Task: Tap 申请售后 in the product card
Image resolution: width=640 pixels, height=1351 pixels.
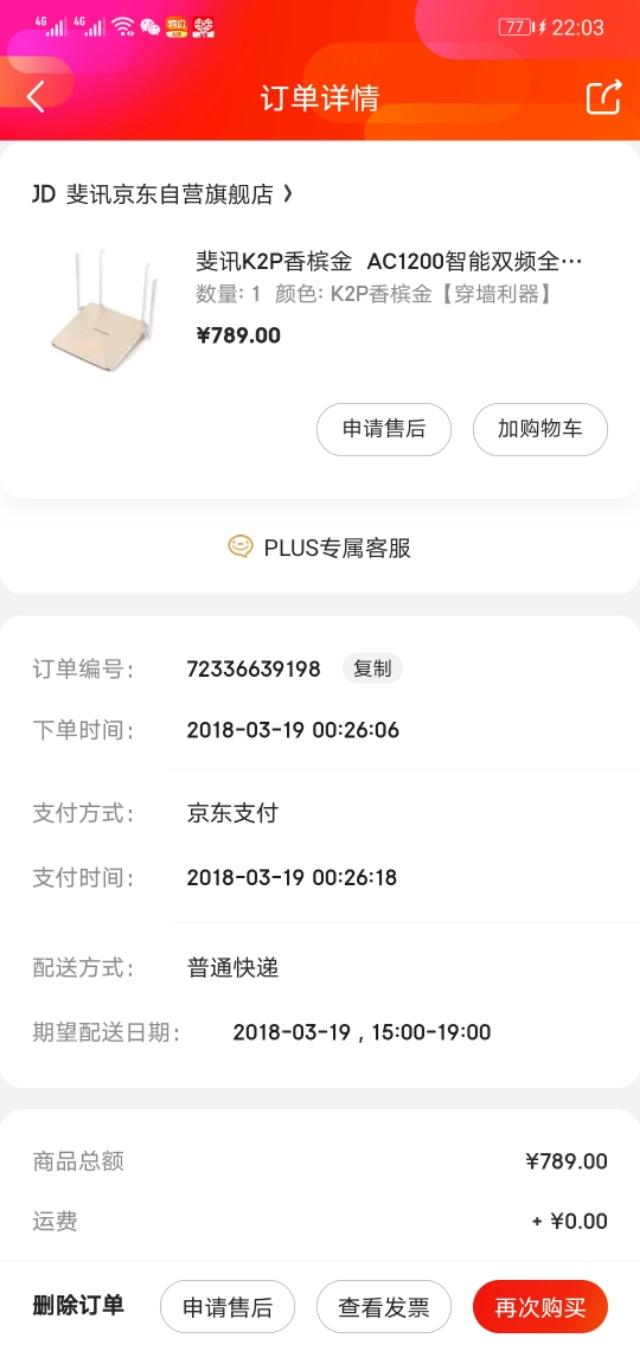Action: point(384,429)
